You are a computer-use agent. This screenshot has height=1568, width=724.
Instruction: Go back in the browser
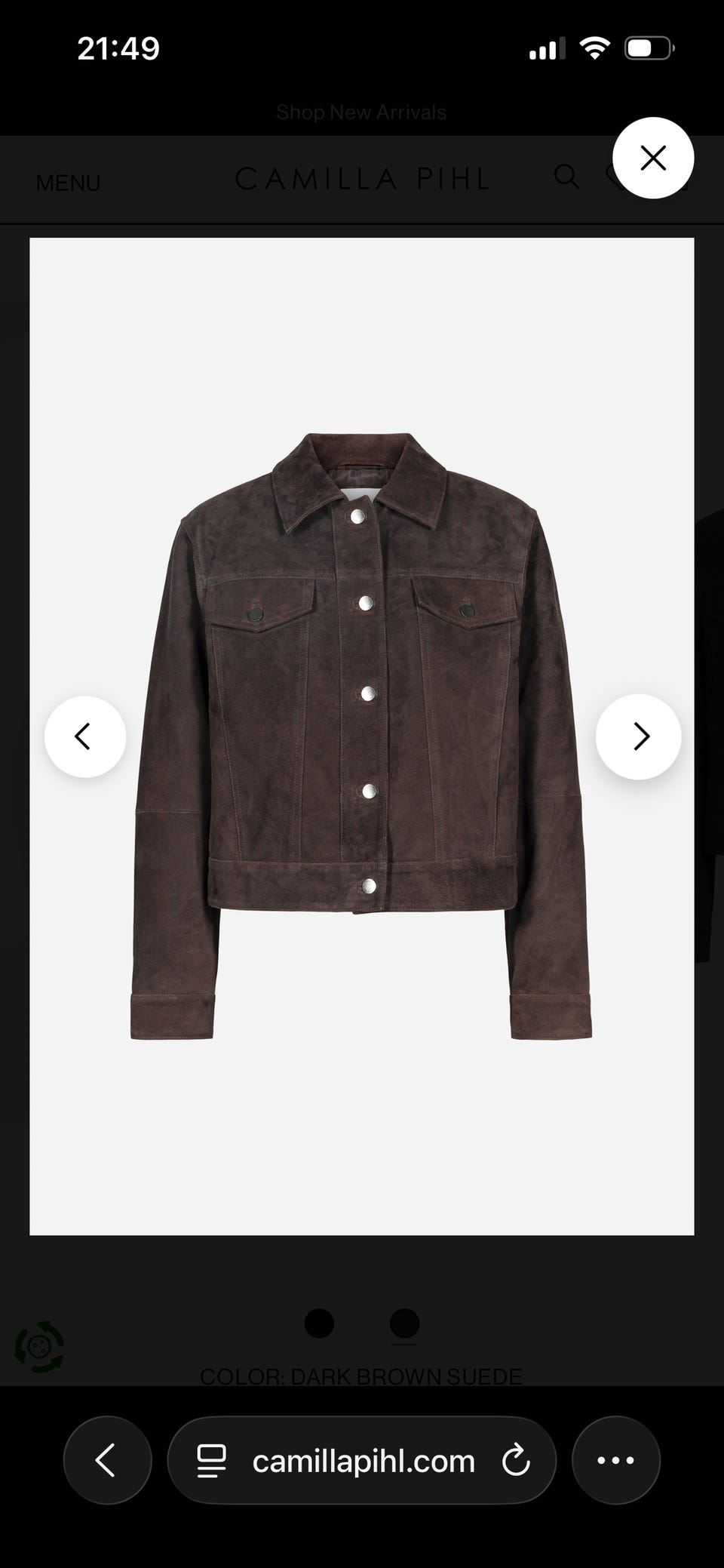pos(107,1460)
